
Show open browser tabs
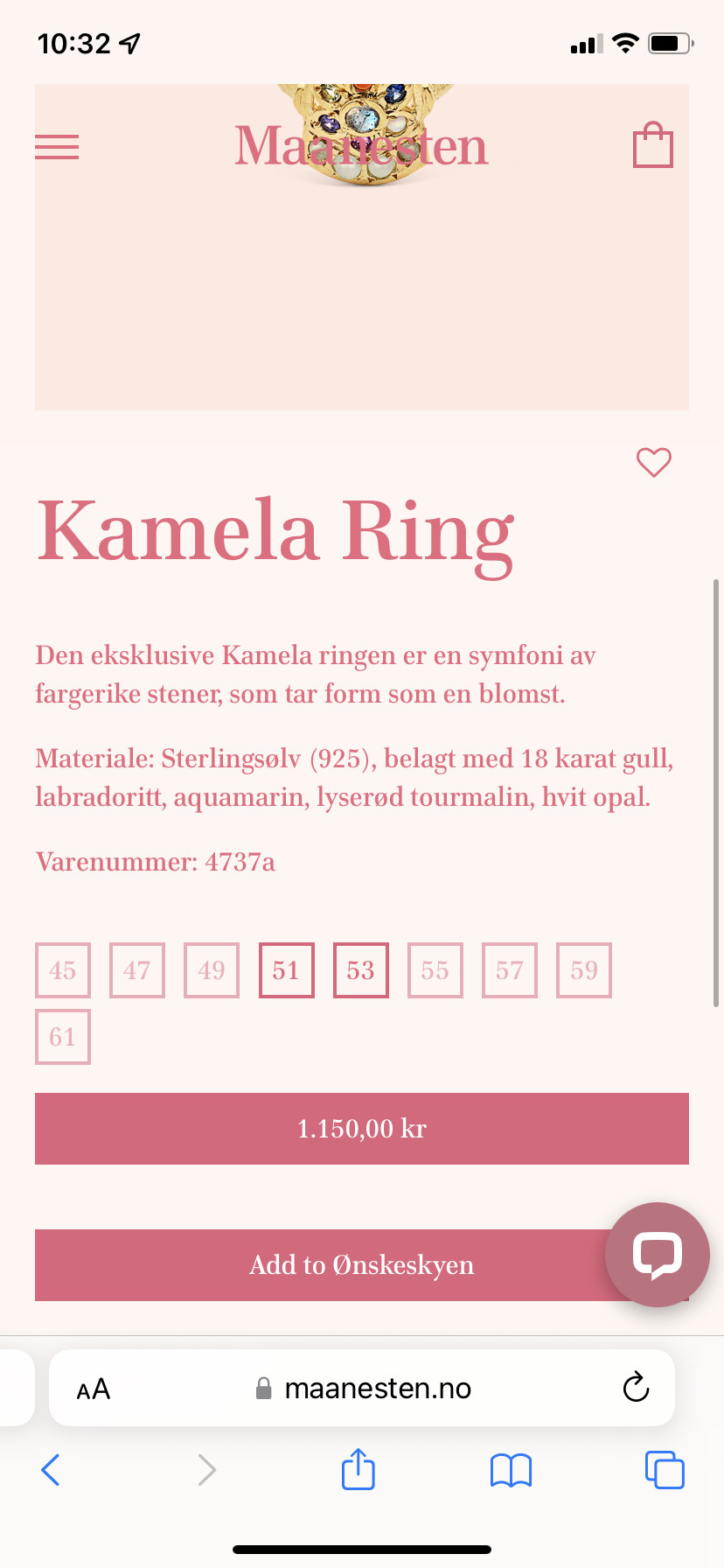(665, 1469)
